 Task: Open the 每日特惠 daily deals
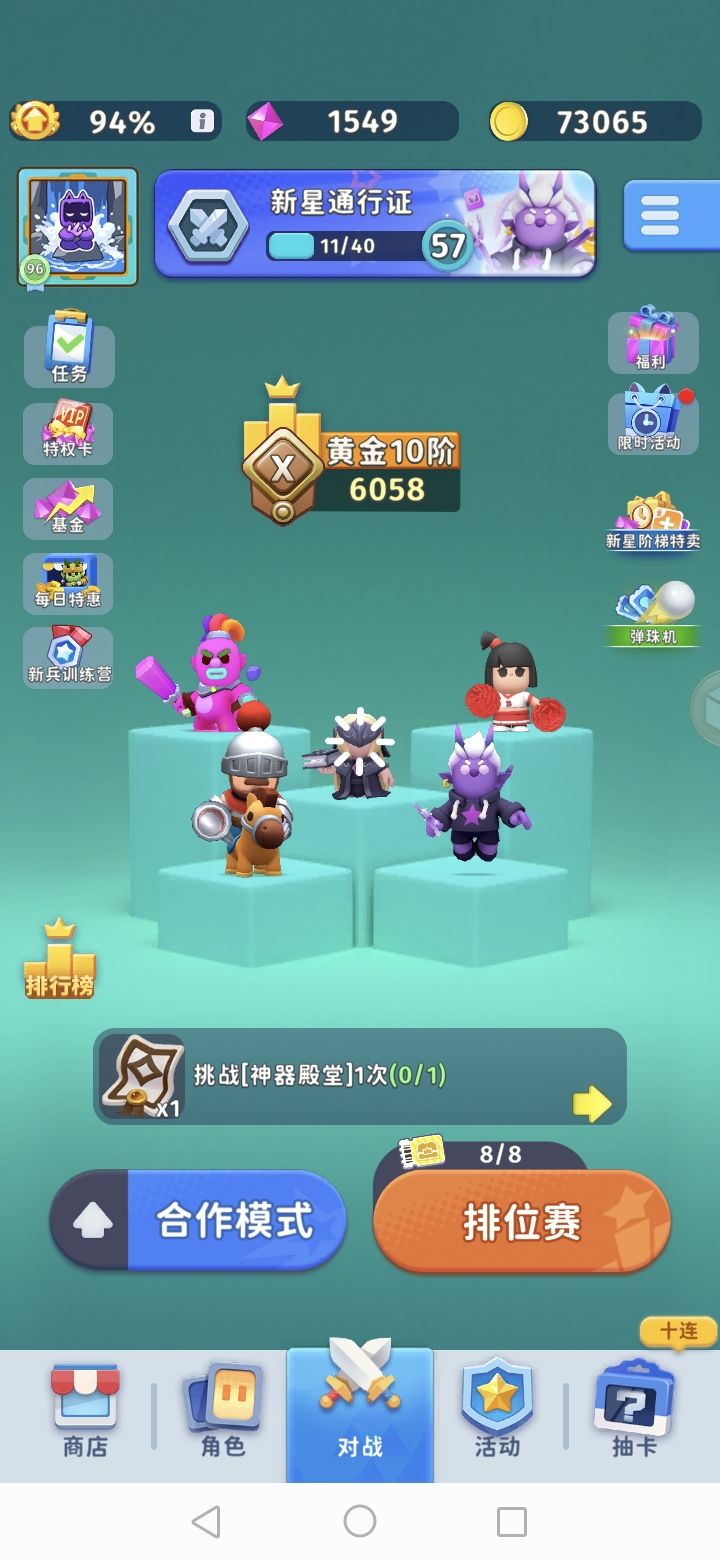click(x=67, y=582)
